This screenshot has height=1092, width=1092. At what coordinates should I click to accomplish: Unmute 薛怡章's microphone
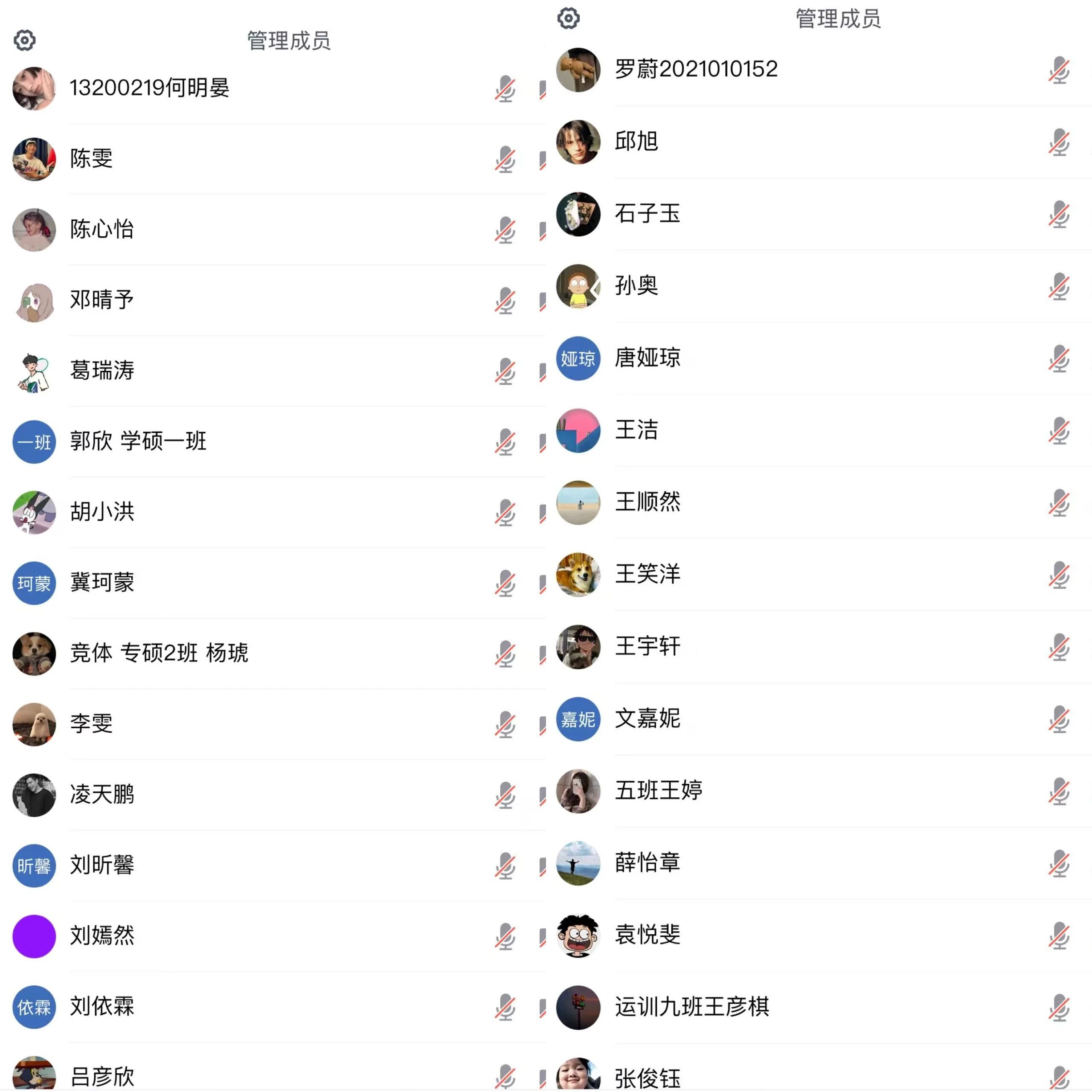point(1059,863)
